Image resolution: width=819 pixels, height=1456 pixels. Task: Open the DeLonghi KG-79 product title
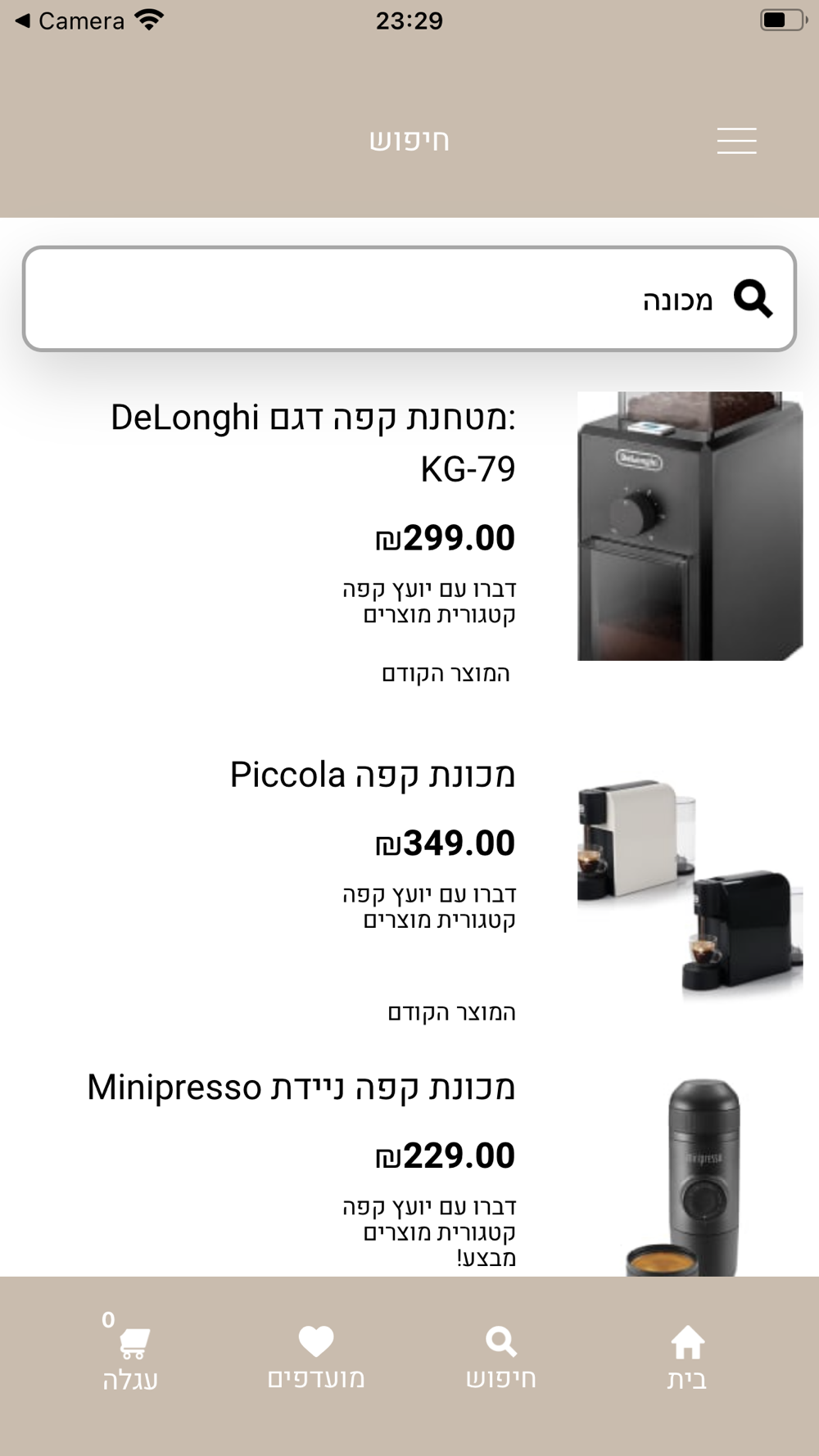pos(314,442)
